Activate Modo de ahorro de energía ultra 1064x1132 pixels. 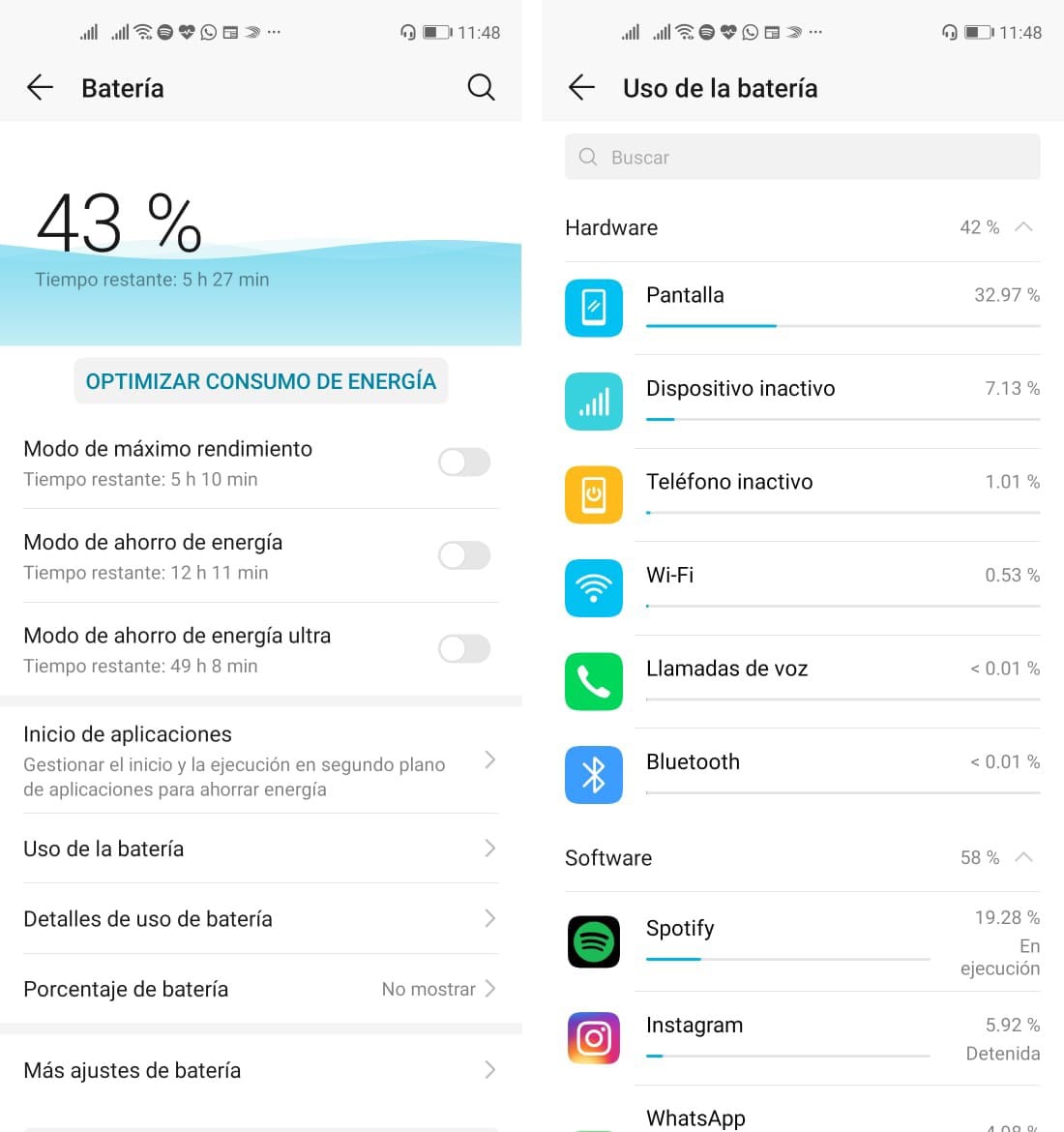[463, 648]
